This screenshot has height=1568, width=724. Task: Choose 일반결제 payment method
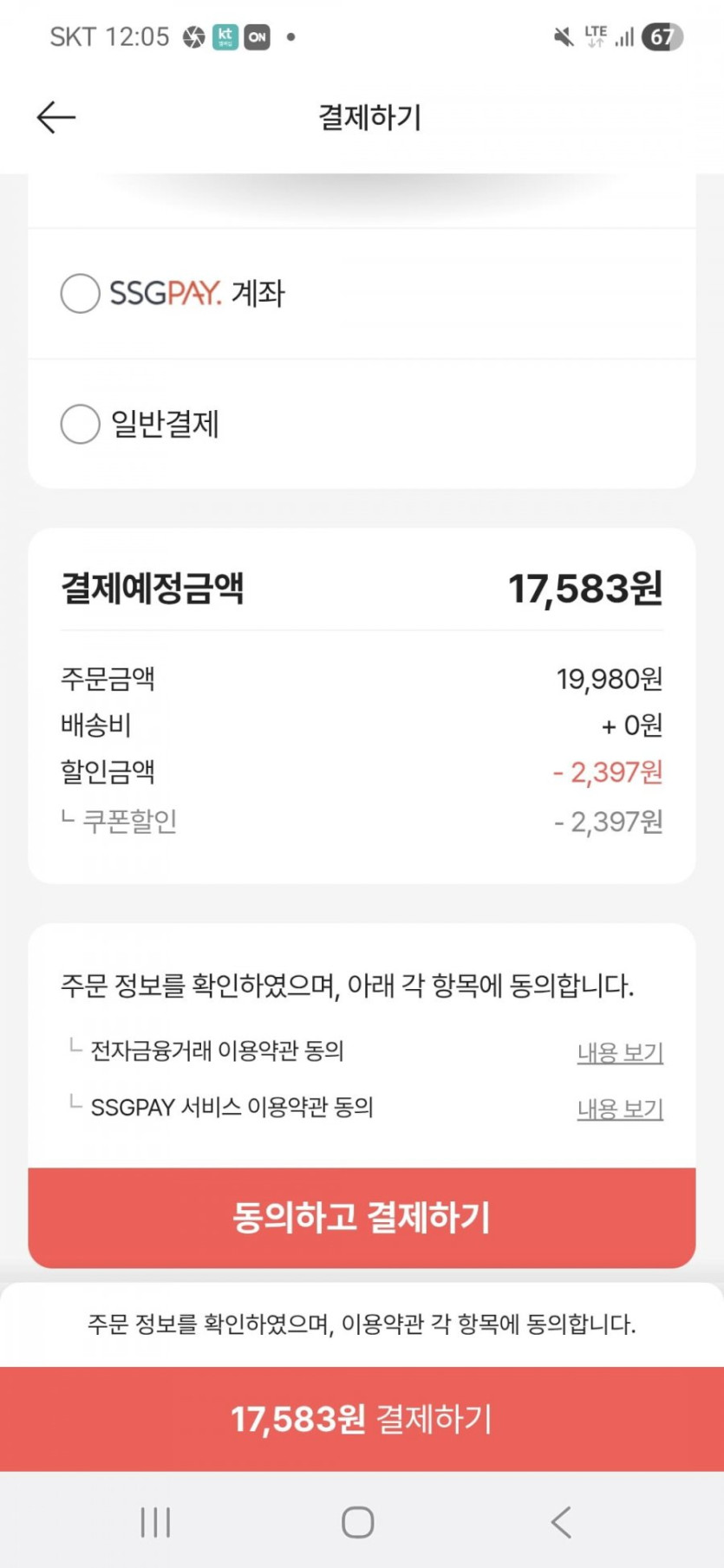click(81, 424)
